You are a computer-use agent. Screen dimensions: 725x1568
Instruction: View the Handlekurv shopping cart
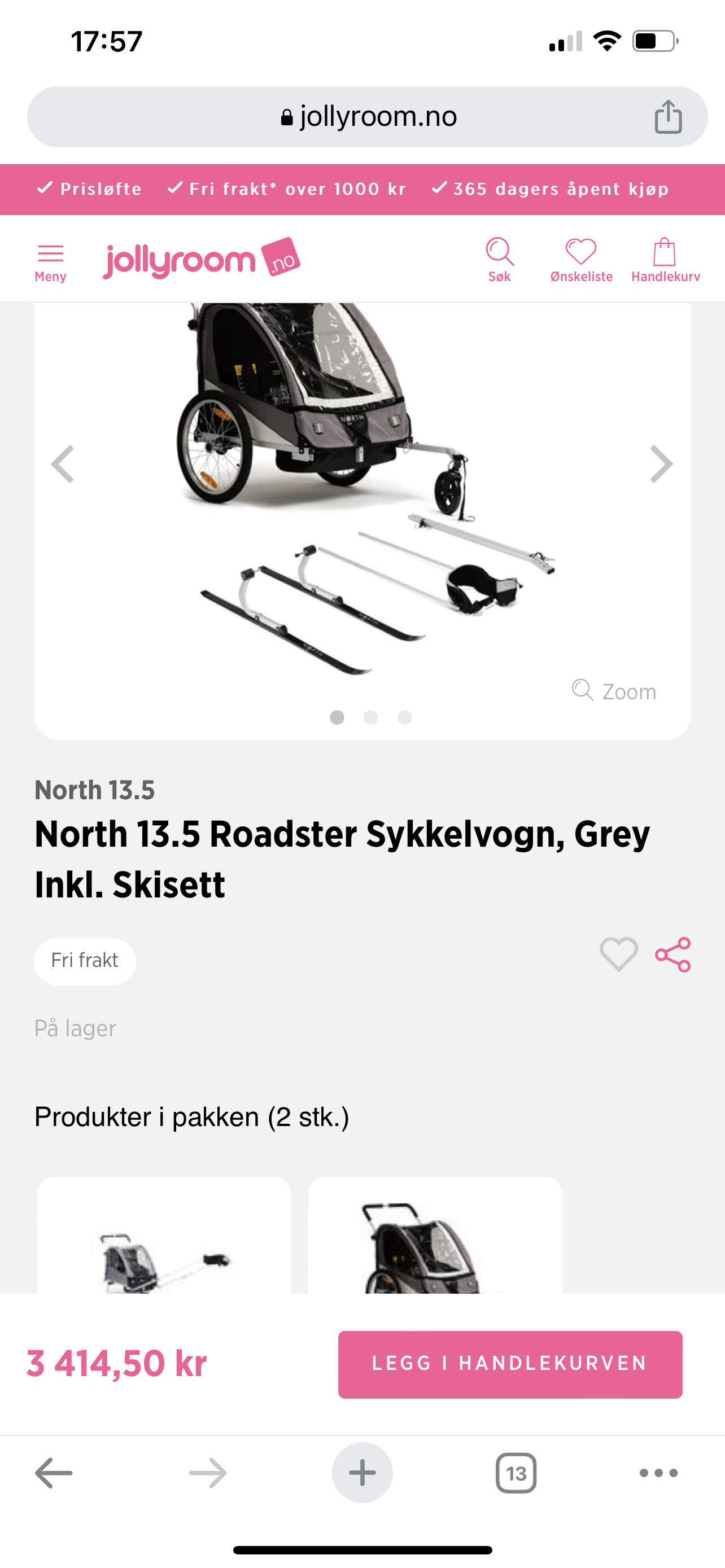coord(665,260)
